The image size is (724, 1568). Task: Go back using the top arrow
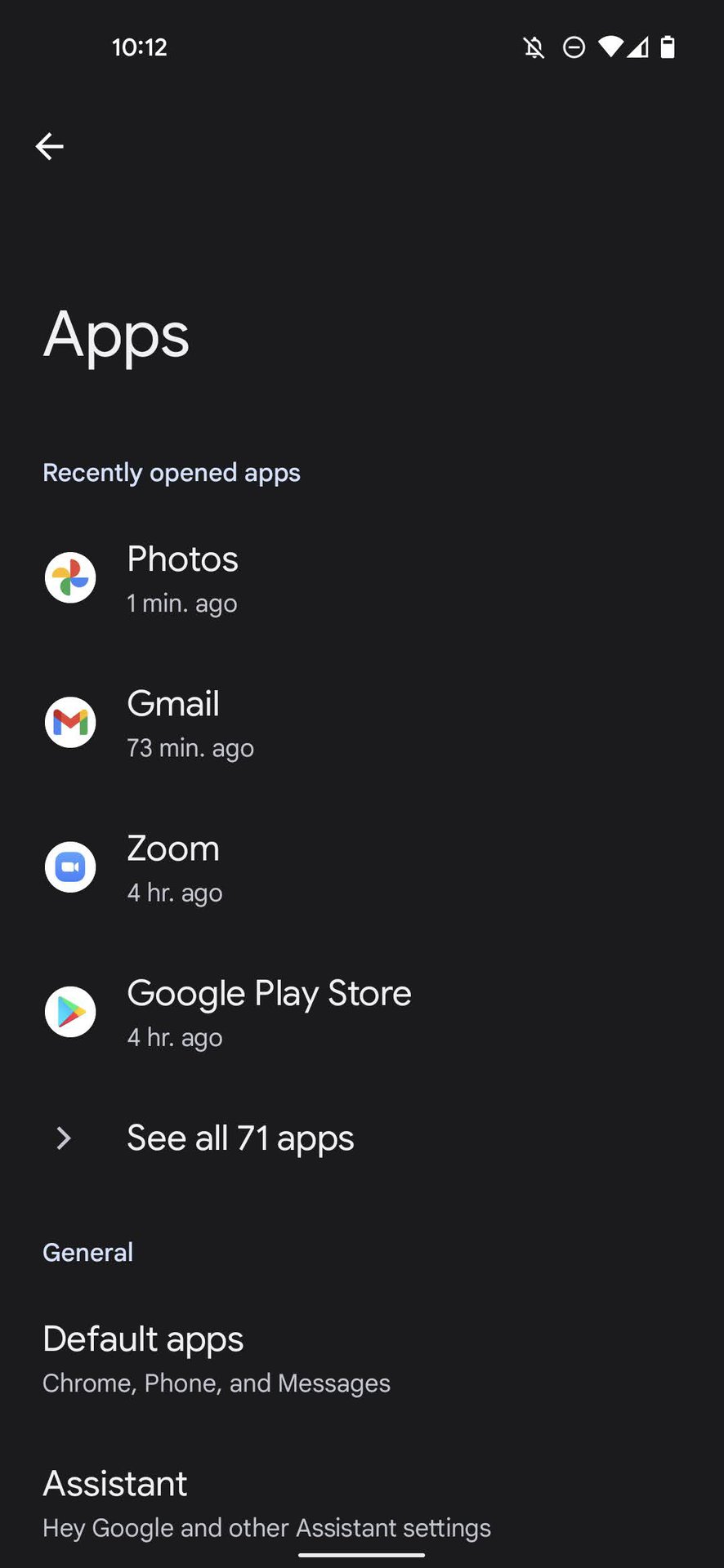(50, 147)
